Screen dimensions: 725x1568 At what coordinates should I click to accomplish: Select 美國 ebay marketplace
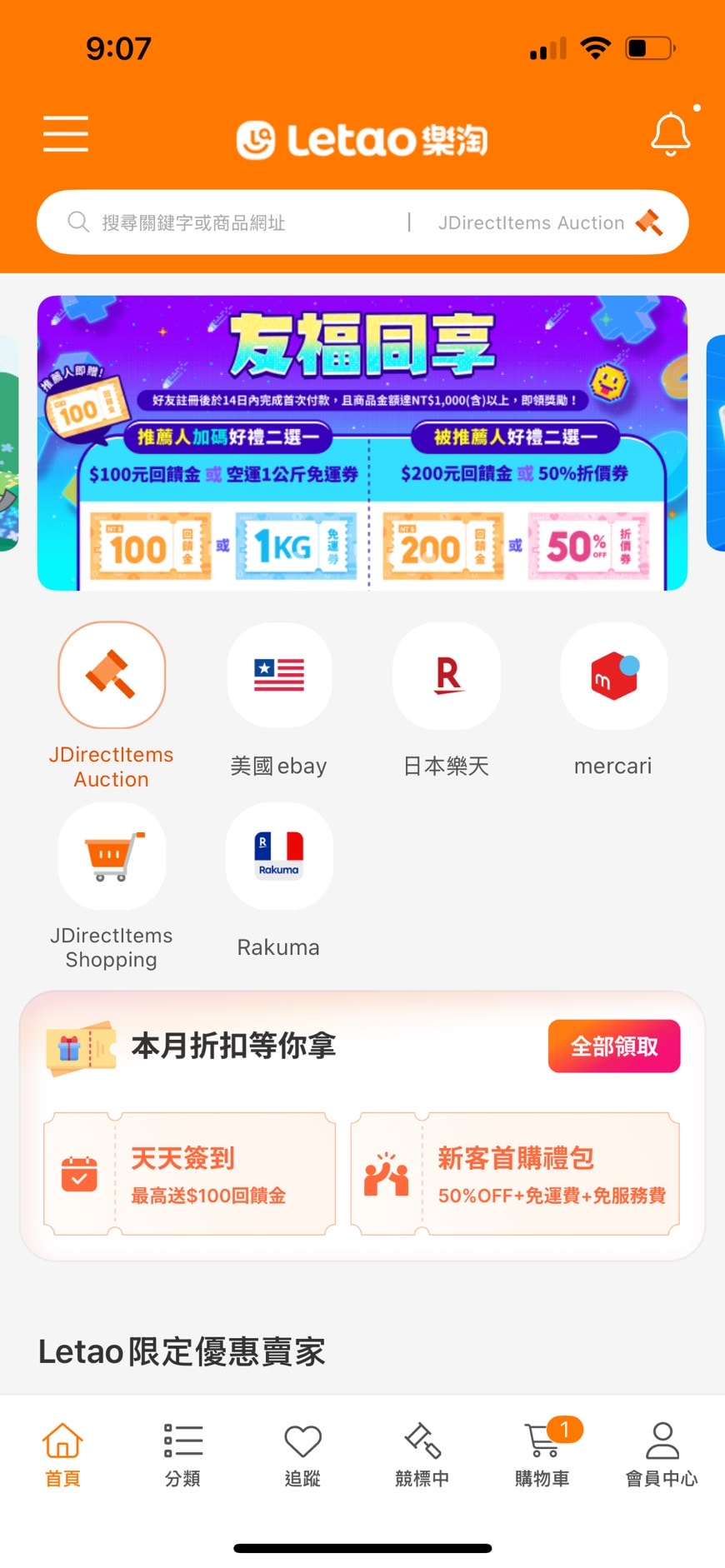click(x=278, y=676)
